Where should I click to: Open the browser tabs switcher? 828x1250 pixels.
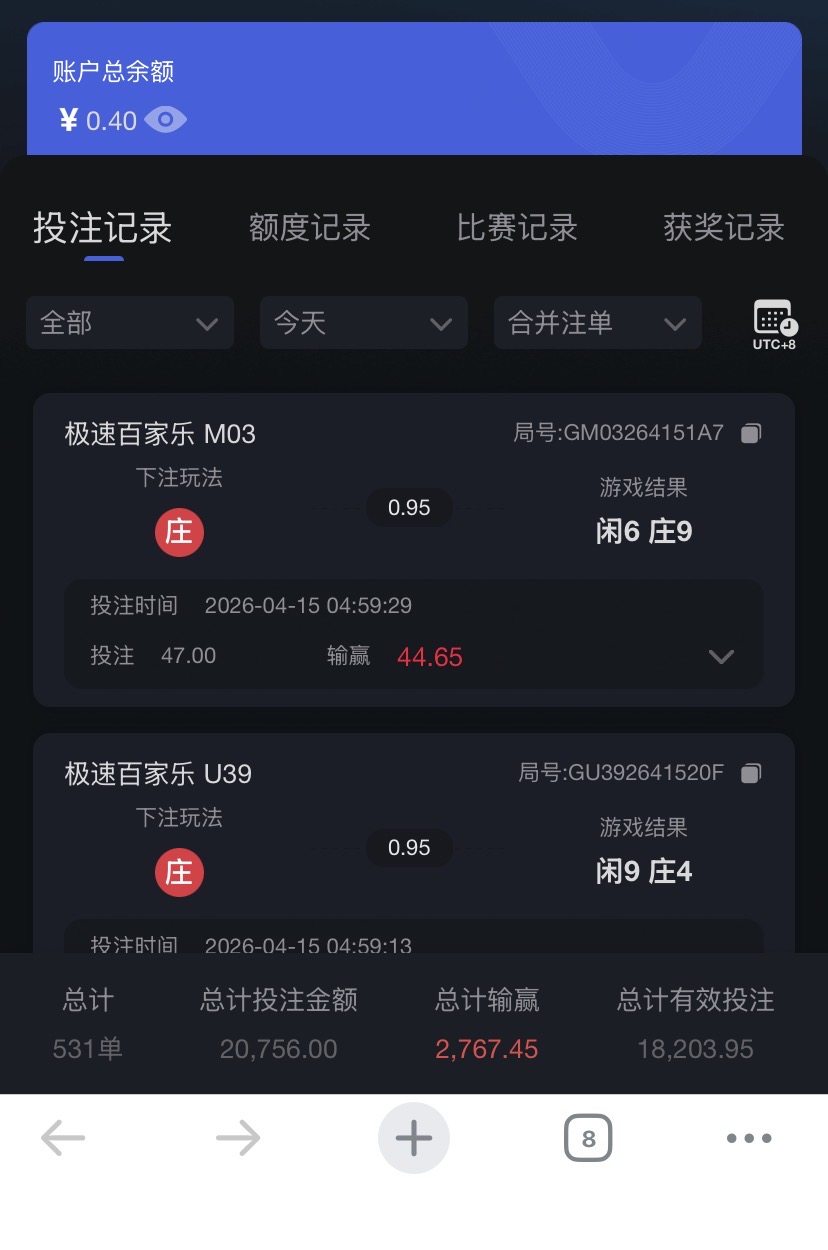pos(588,1138)
